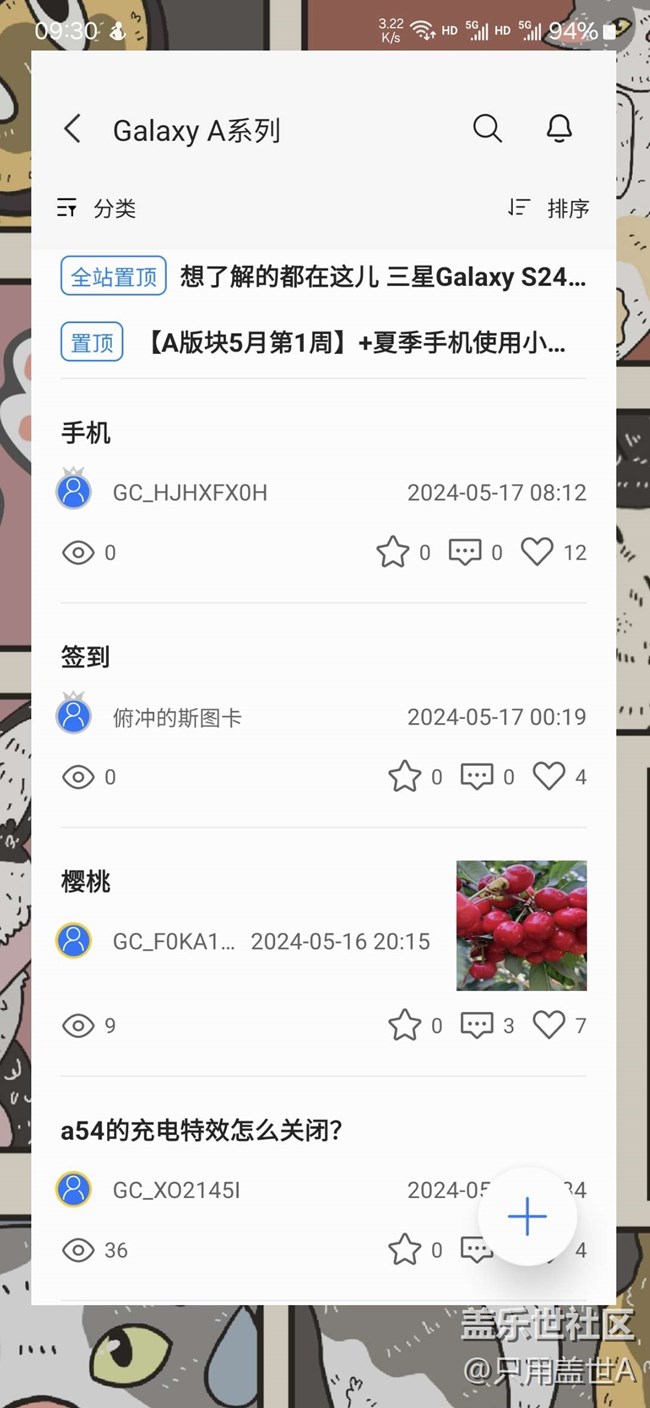Open the 签到 post

point(86,657)
